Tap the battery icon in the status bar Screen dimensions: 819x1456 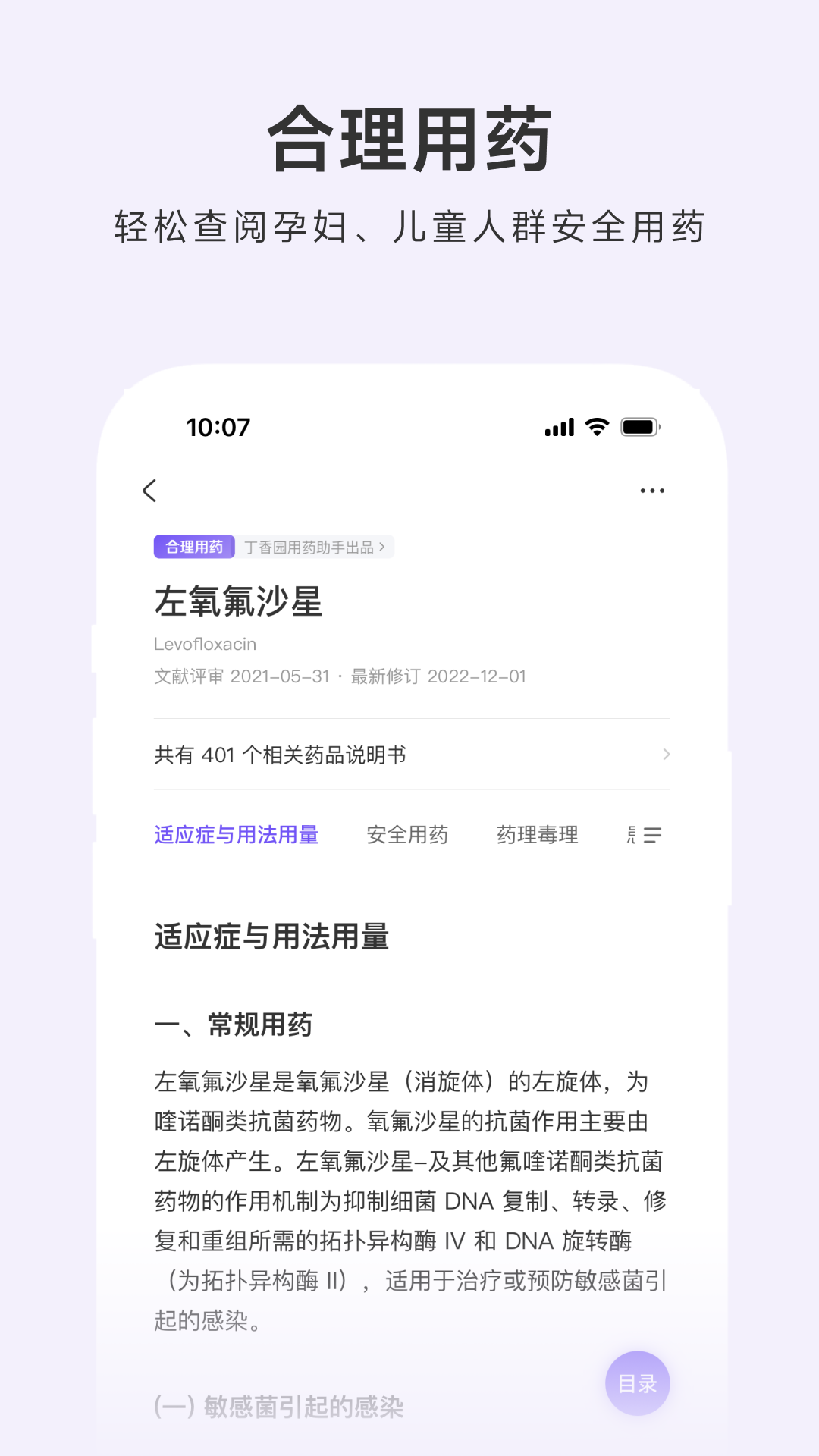638,427
